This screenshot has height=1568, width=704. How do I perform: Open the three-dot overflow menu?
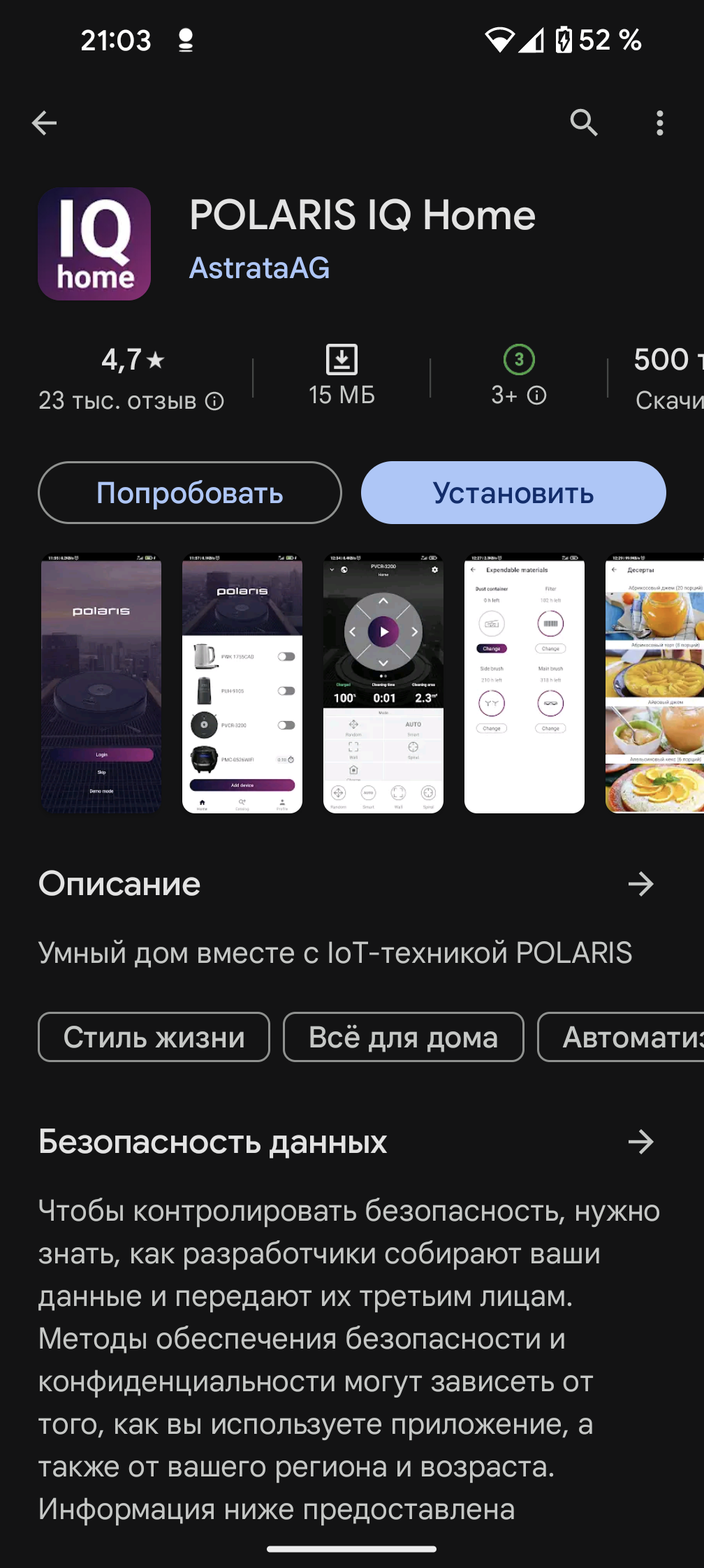659,123
